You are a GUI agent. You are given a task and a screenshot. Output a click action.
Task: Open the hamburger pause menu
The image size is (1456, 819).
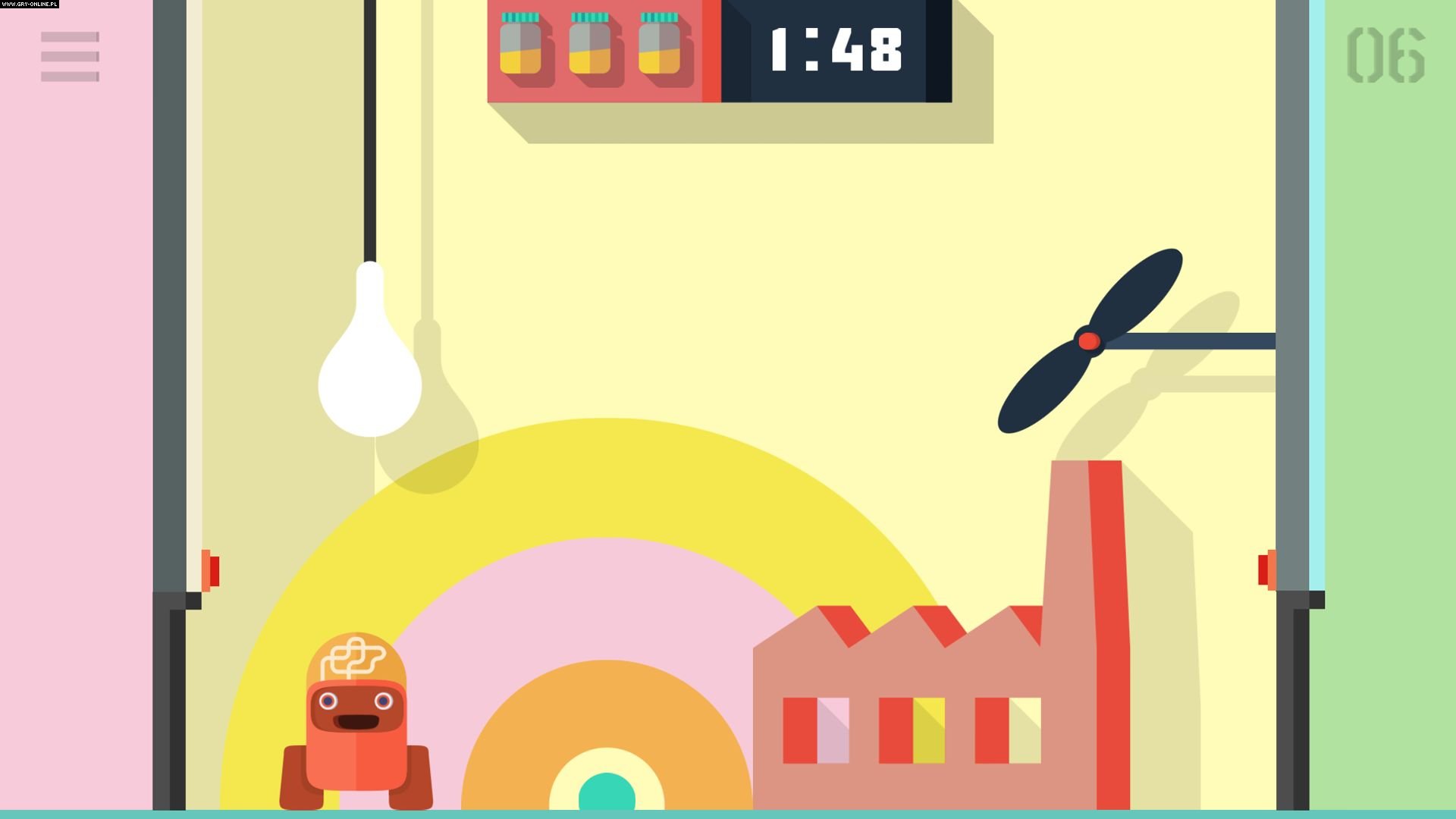click(70, 57)
